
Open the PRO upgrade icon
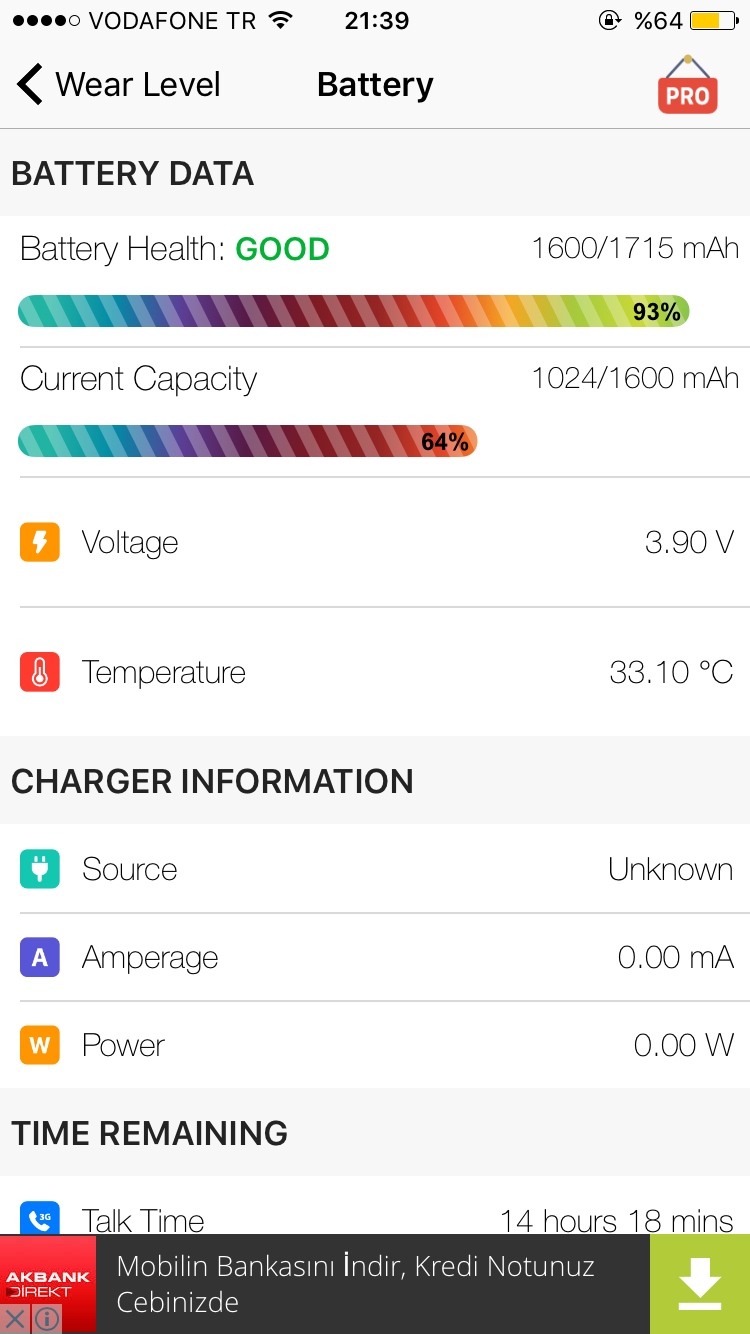coord(687,86)
